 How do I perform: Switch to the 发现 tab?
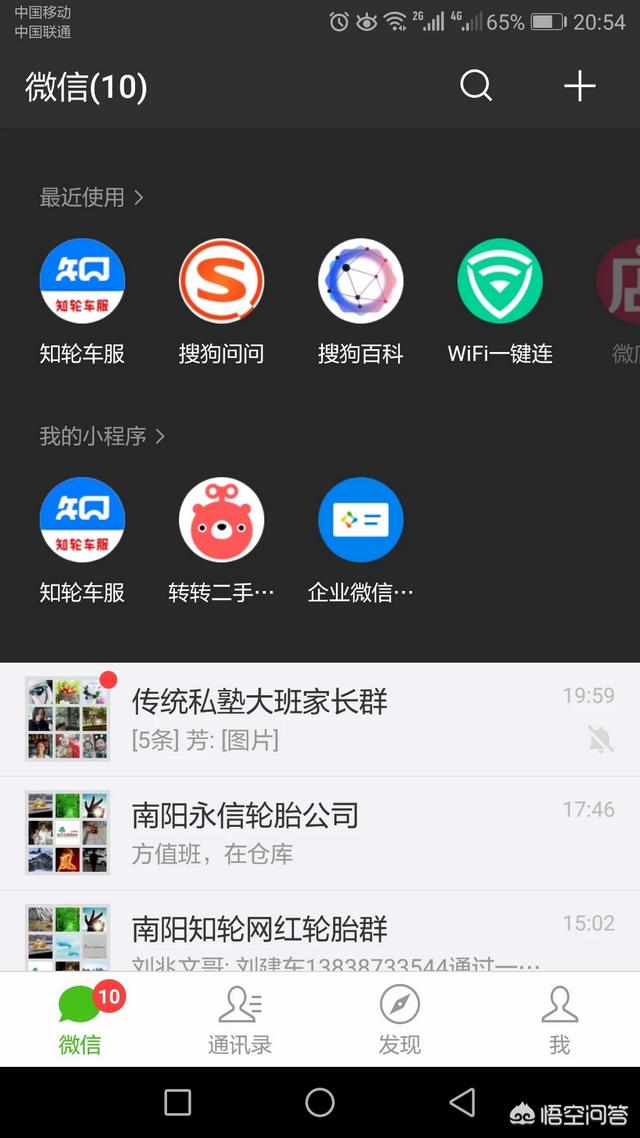pos(400,1019)
